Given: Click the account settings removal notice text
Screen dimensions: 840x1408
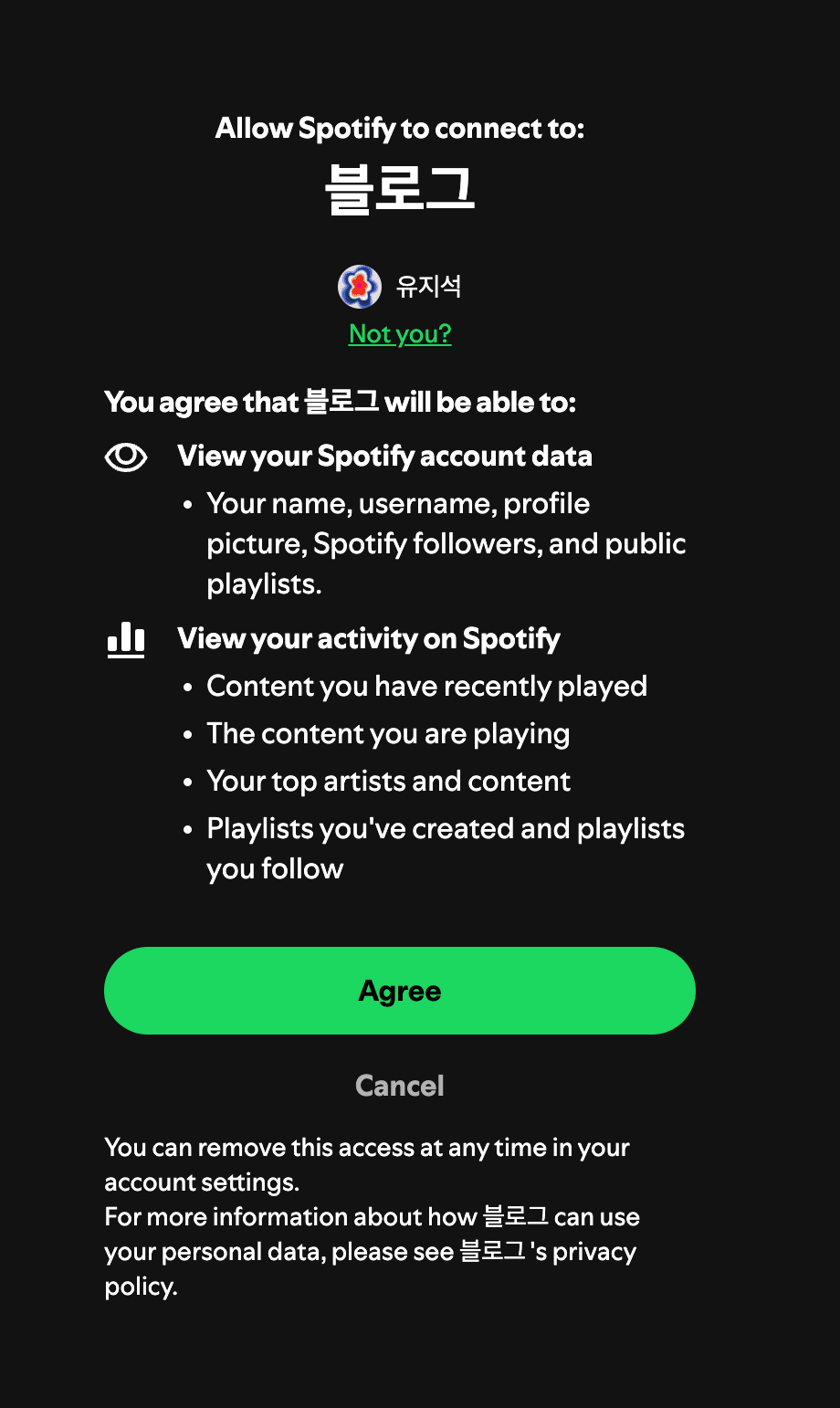Looking at the screenshot, I should pos(367,1164).
